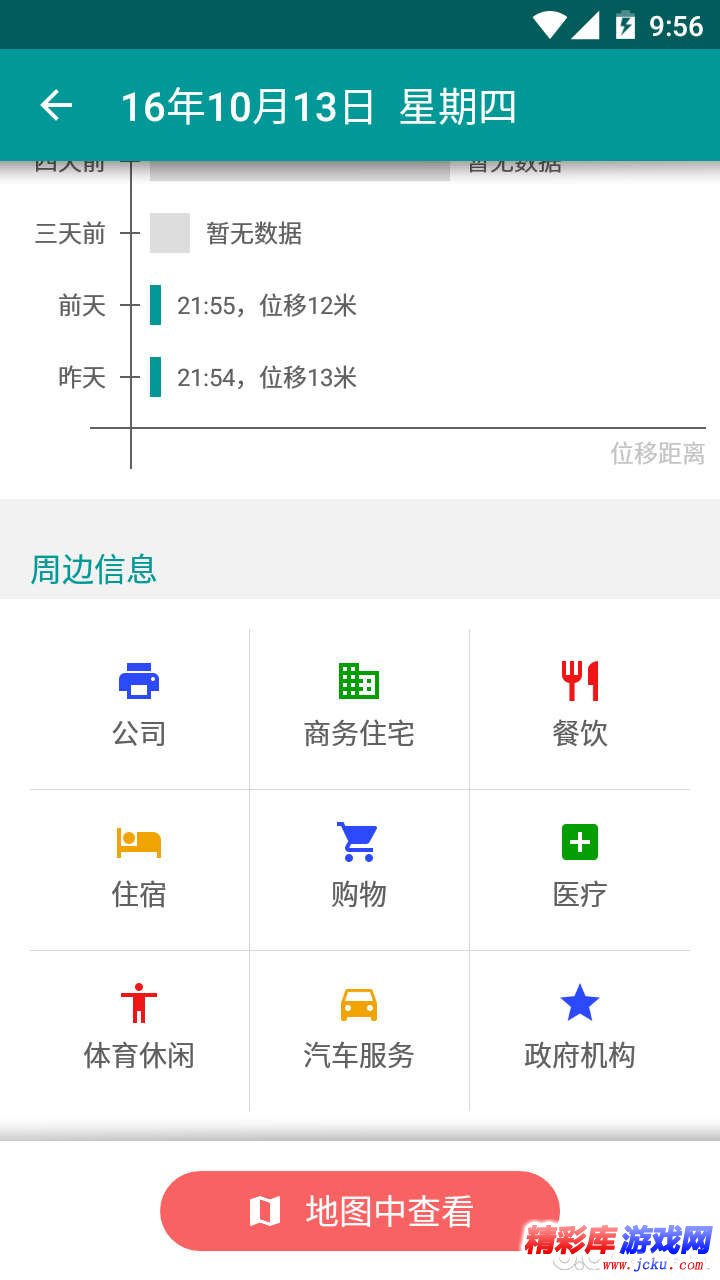Select the 昨天 displacement bar
Viewport: 720px width, 1280px height.
(156, 377)
